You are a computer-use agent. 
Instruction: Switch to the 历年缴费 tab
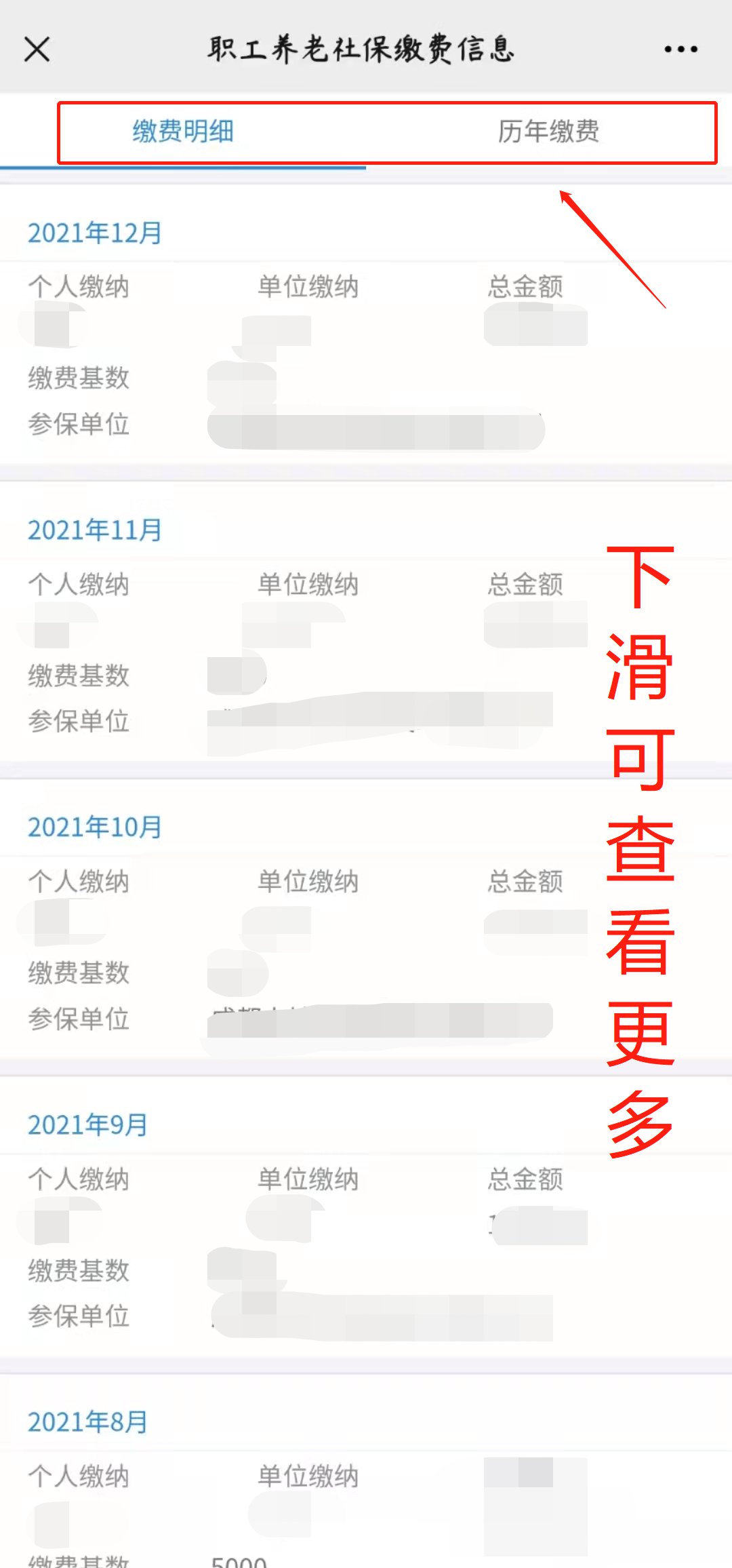click(548, 132)
